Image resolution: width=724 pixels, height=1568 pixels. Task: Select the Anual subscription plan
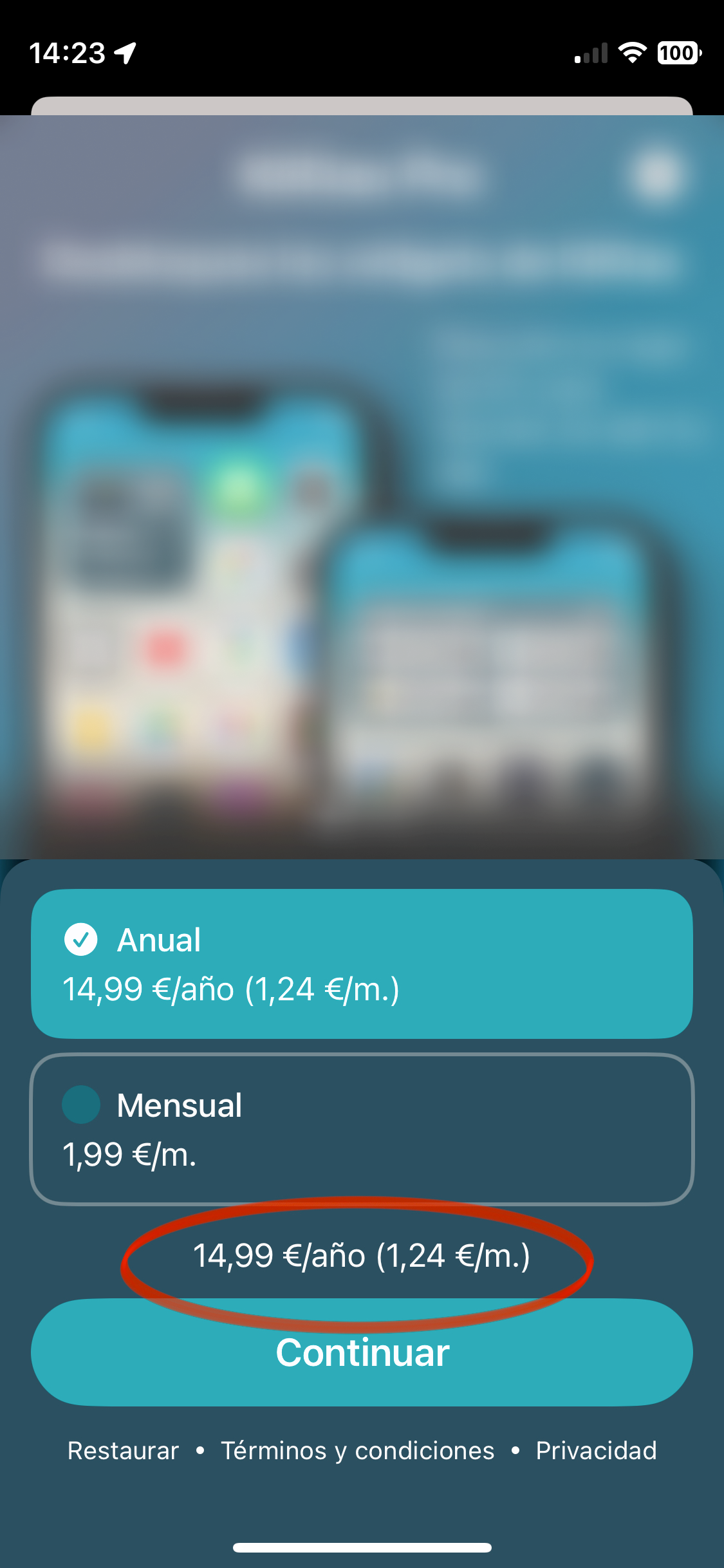coord(362,964)
